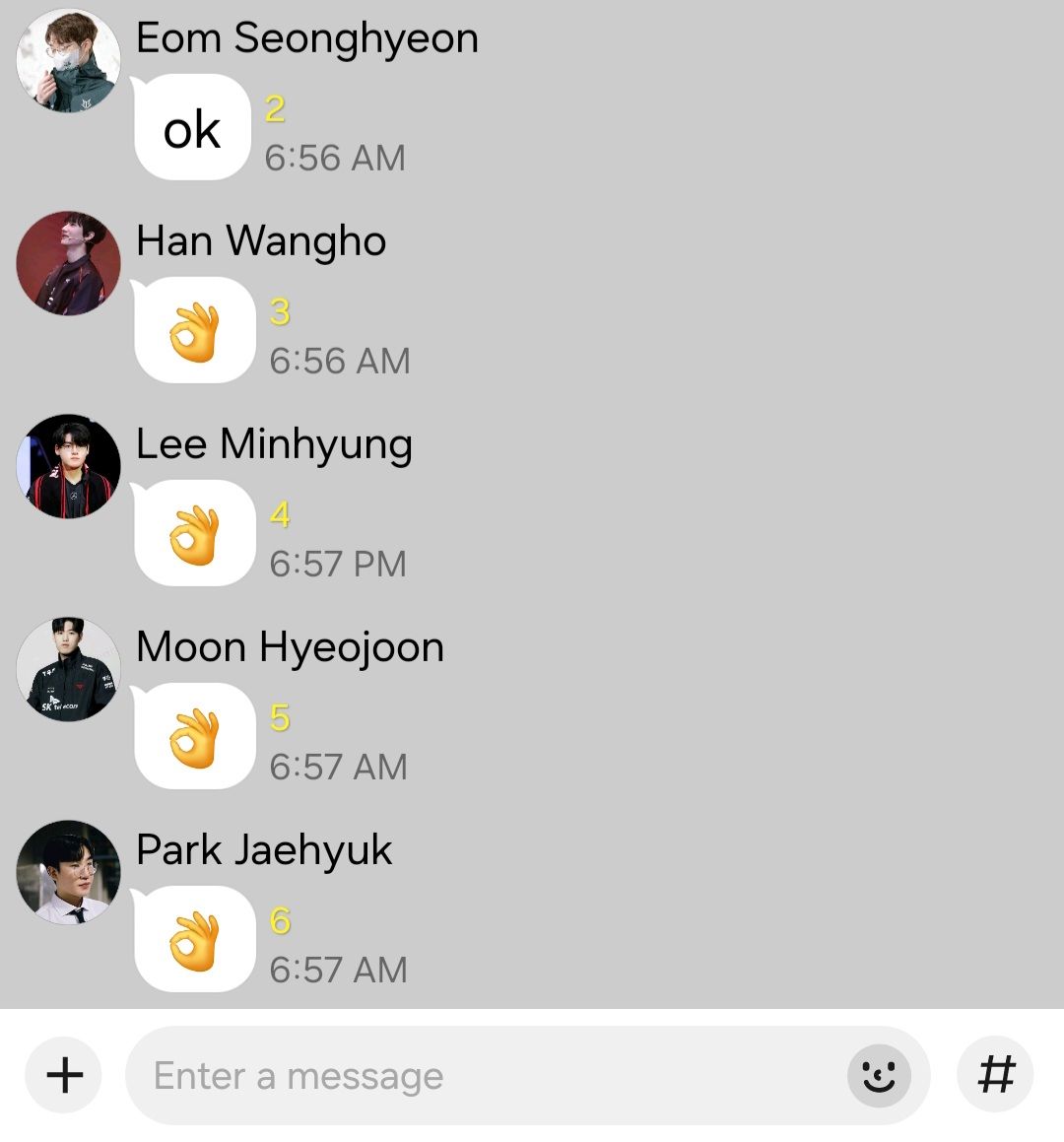Open Han Wangho's profile avatar
The image size is (1064, 1142).
click(x=68, y=263)
